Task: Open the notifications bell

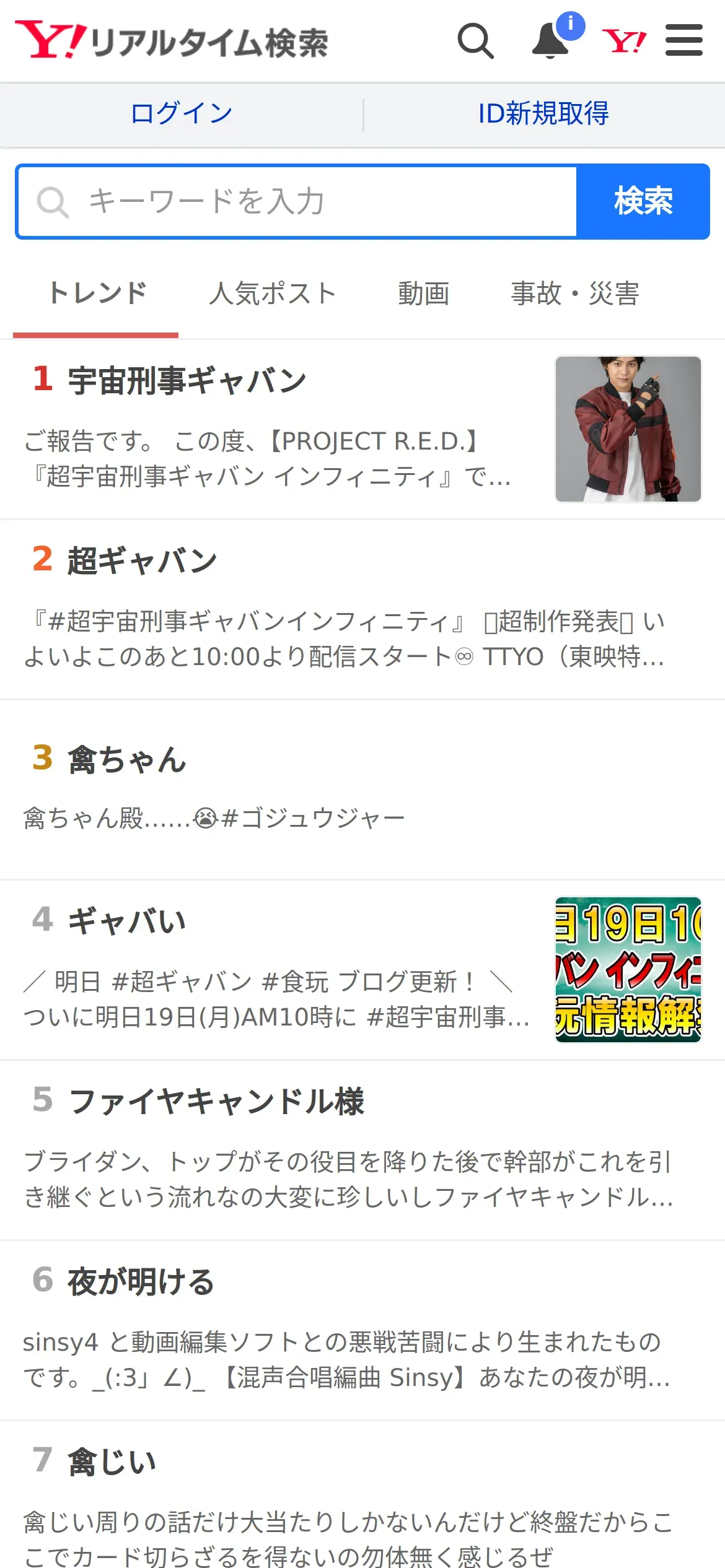Action: [x=551, y=41]
